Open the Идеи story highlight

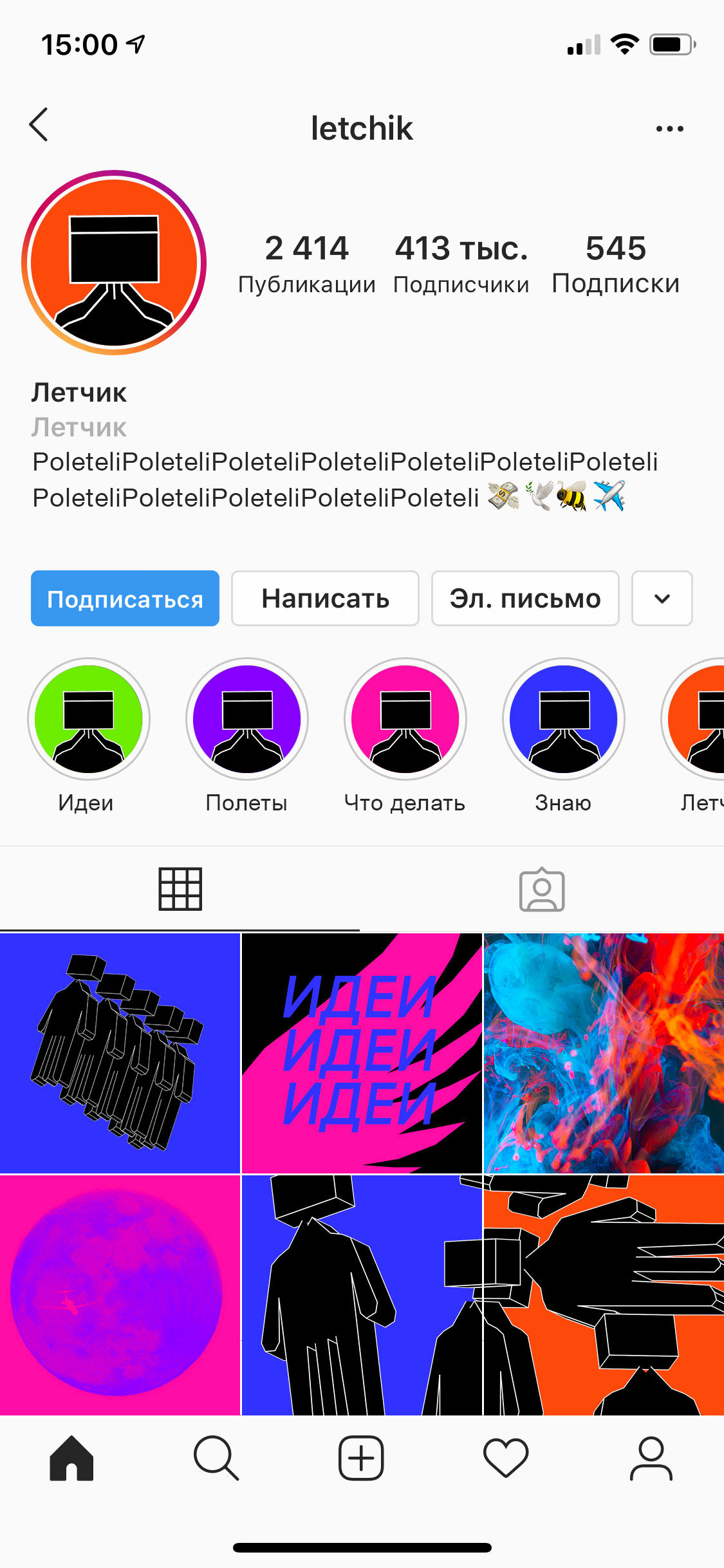point(89,719)
